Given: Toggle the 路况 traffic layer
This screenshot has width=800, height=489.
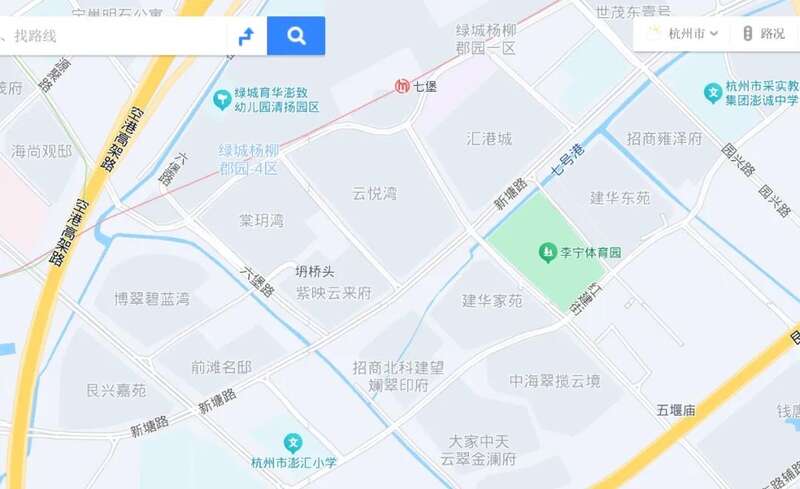Looking at the screenshot, I should pos(763,33).
